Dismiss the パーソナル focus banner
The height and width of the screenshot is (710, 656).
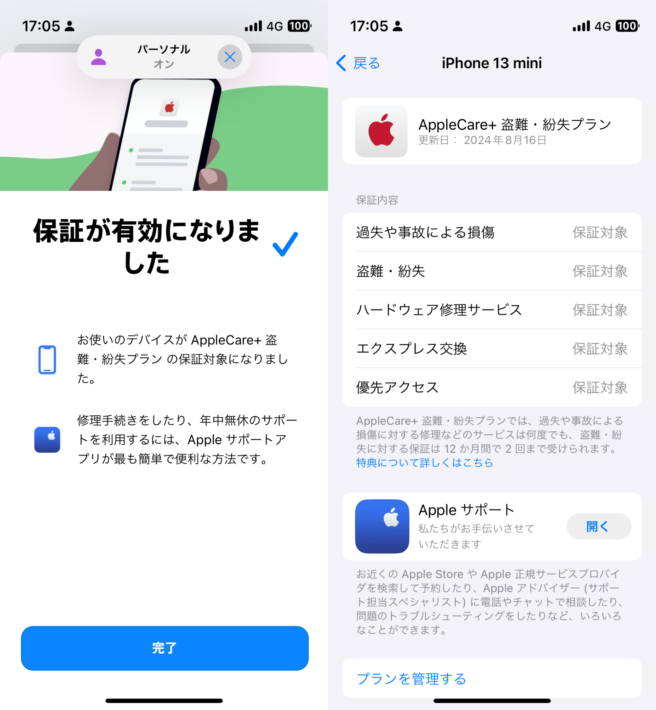click(230, 57)
